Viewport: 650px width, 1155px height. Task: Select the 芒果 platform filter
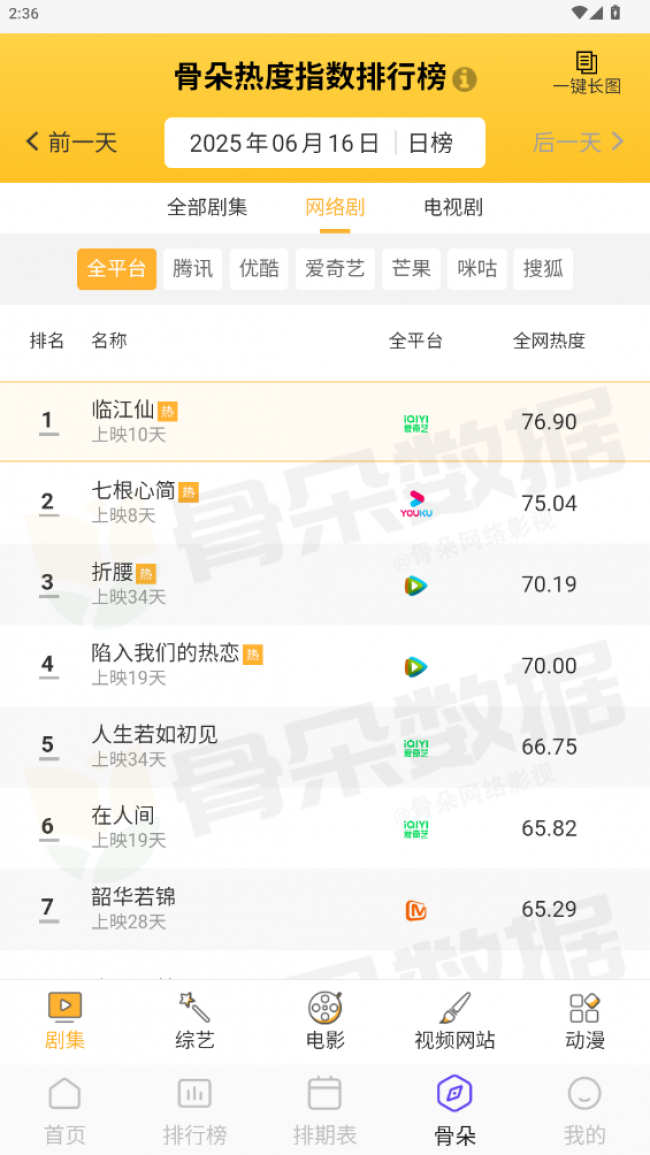(x=411, y=269)
